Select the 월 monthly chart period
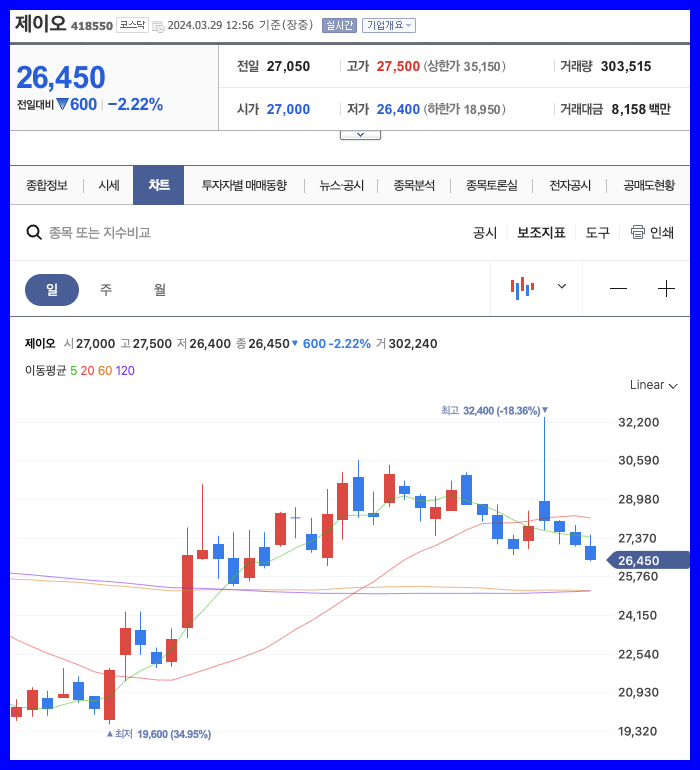 160,289
